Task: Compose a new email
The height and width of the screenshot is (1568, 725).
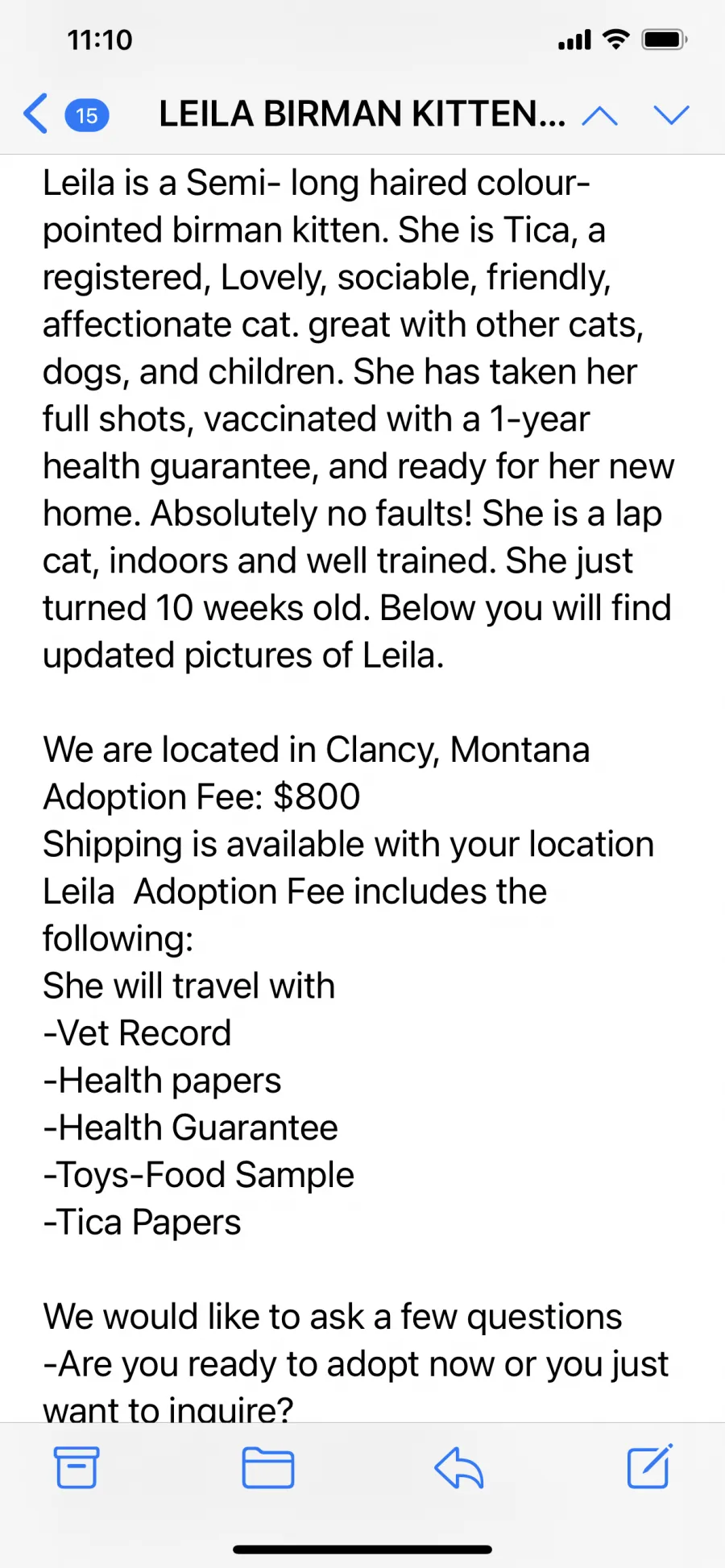Action: pyautogui.click(x=649, y=1467)
